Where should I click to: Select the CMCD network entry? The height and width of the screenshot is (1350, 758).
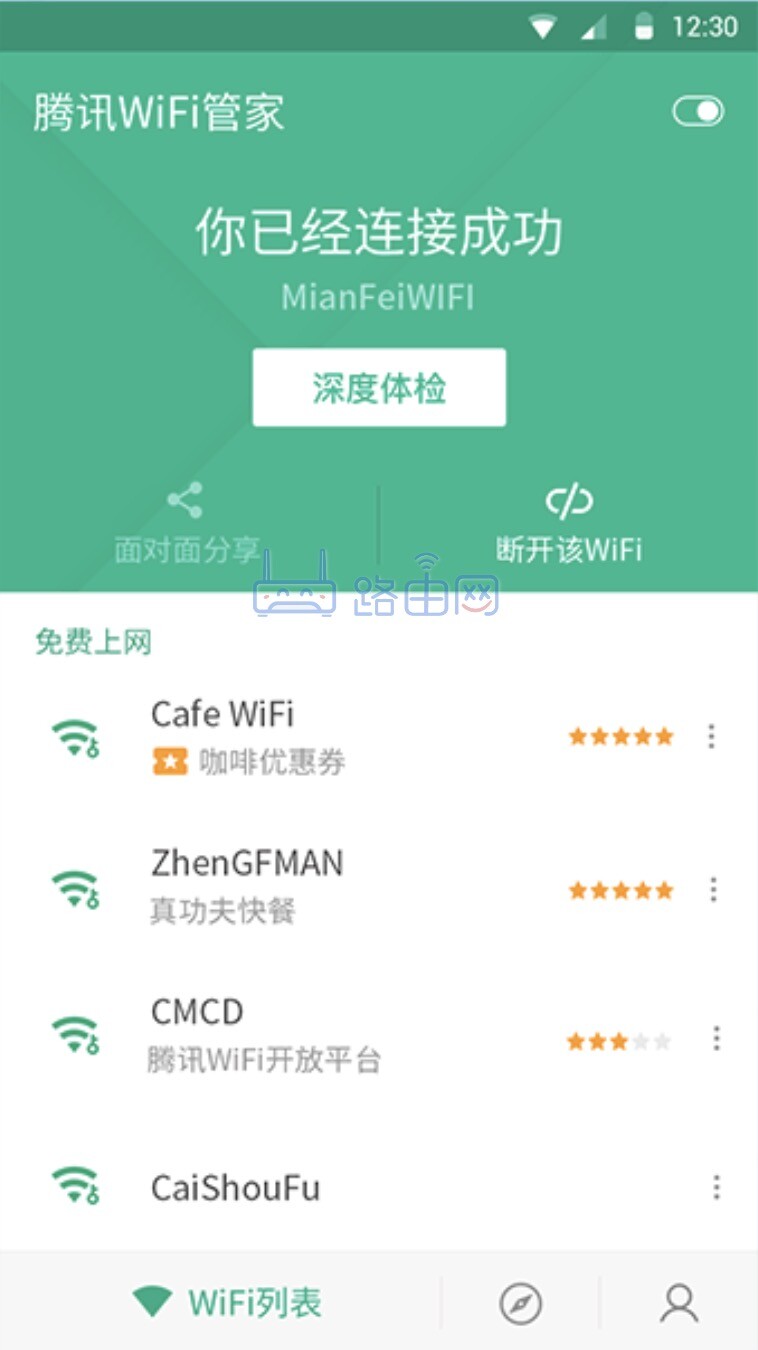[300, 1035]
